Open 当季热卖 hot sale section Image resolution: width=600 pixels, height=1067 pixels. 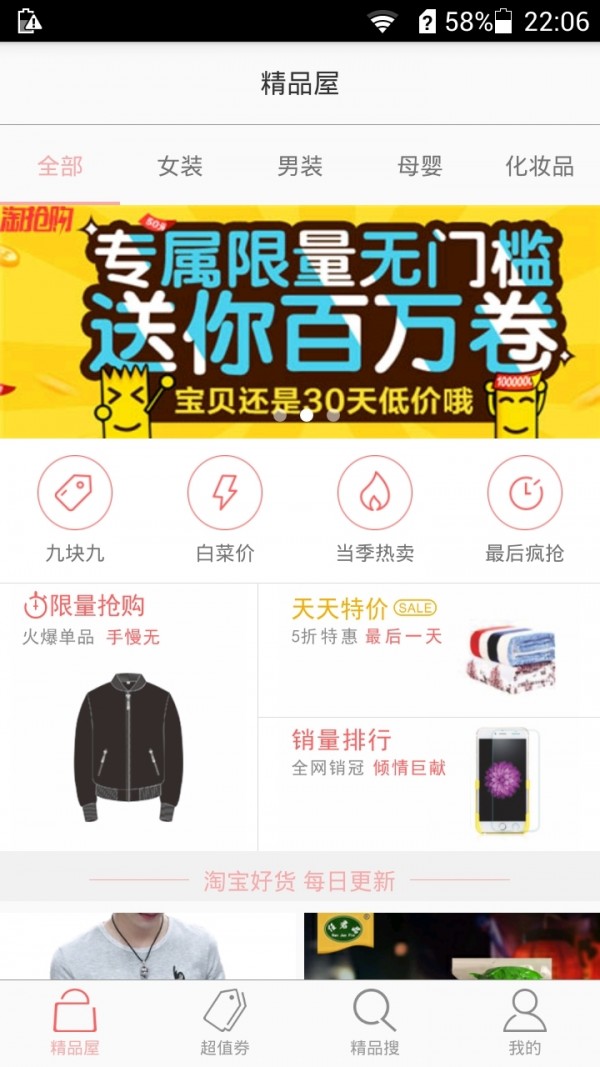pos(375,510)
